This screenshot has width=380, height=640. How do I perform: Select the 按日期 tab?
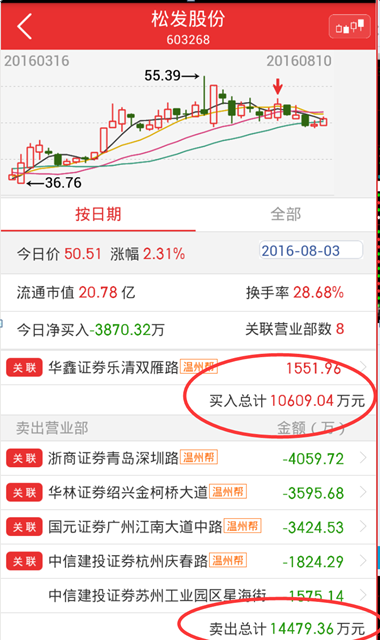click(x=98, y=214)
